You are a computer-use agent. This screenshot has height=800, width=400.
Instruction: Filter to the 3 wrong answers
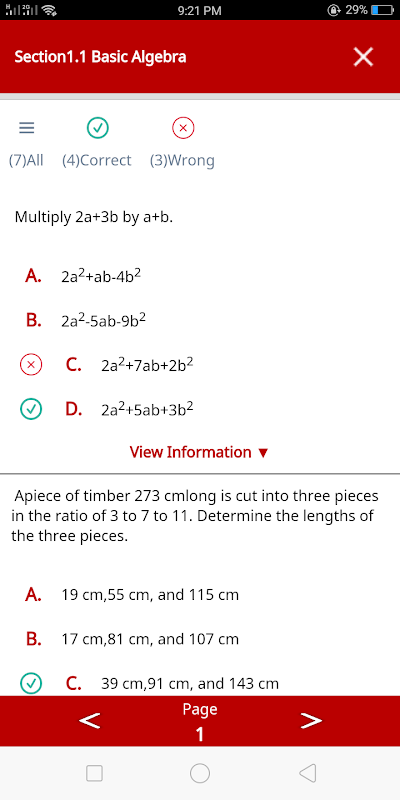pyautogui.click(x=182, y=143)
